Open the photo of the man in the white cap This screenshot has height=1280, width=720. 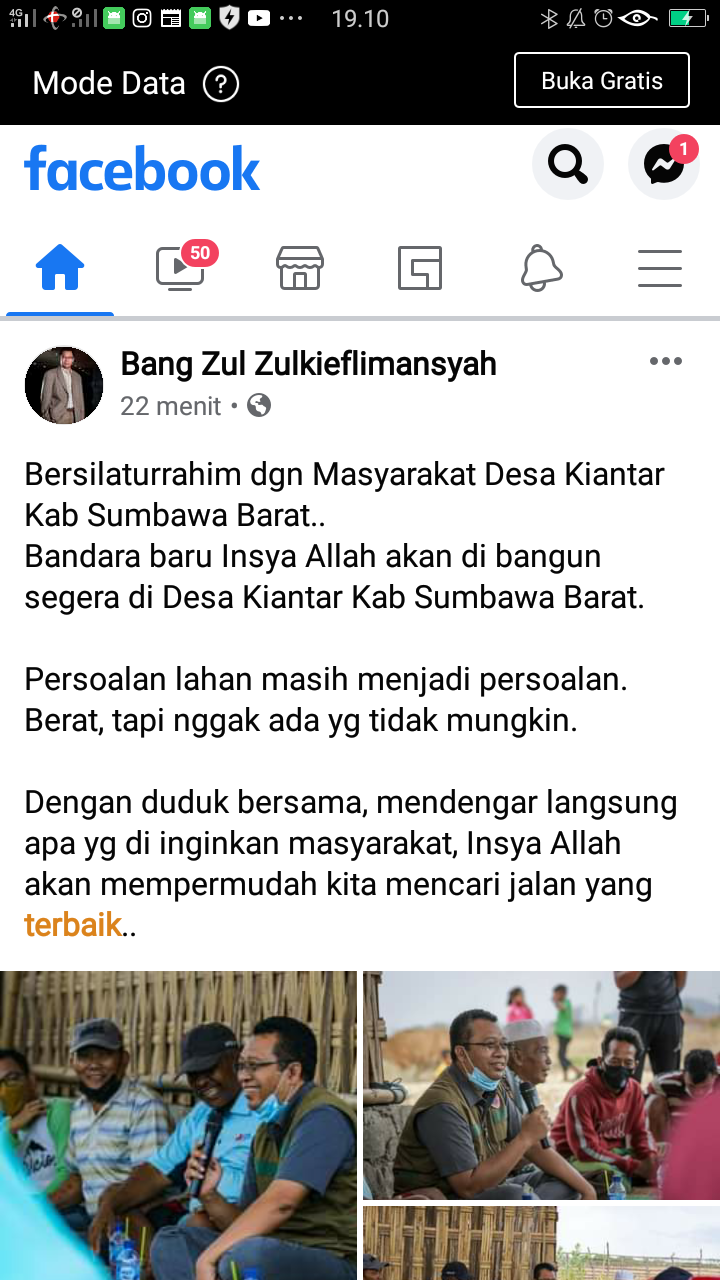click(x=541, y=1085)
